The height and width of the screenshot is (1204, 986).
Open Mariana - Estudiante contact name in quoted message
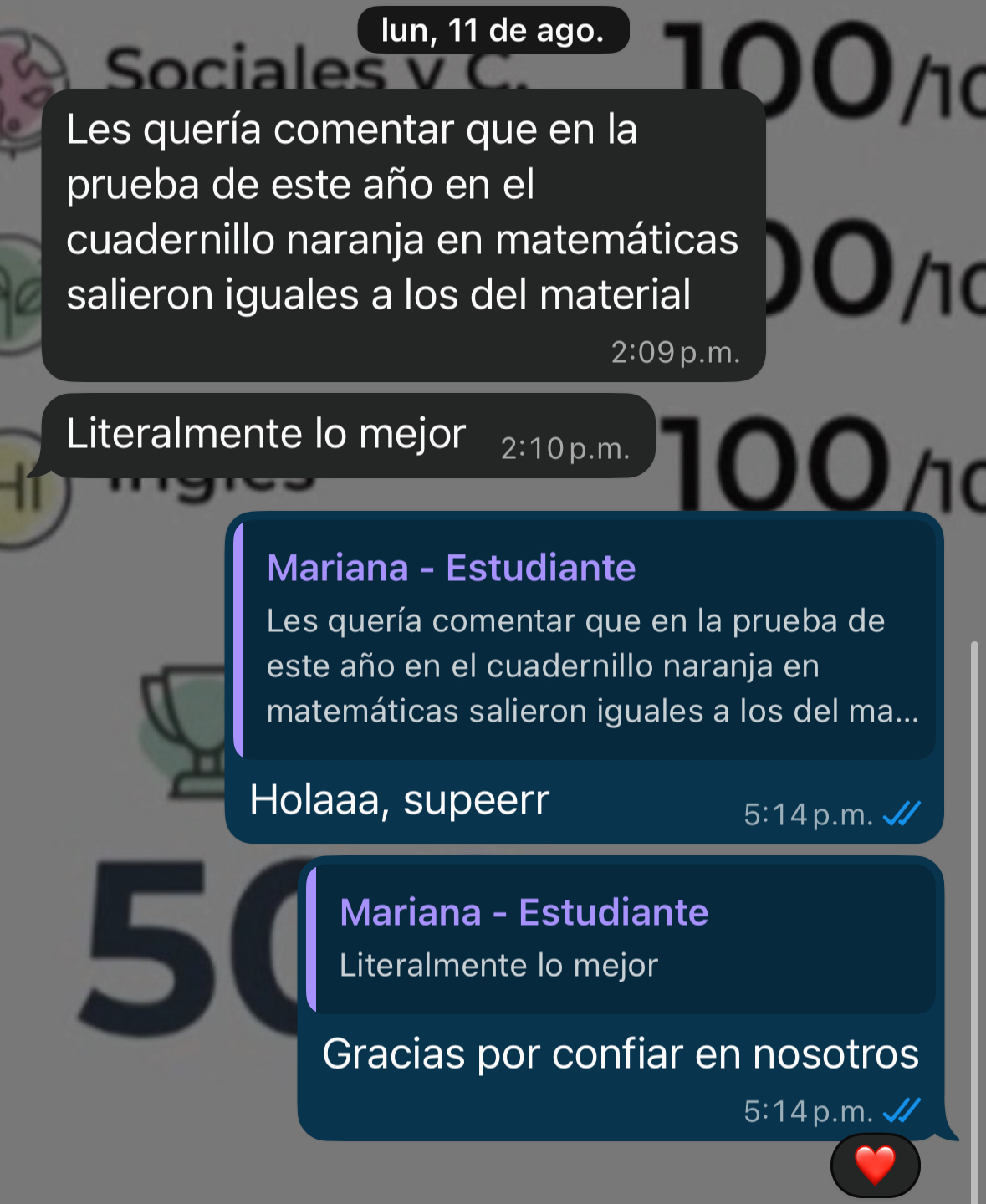452,569
